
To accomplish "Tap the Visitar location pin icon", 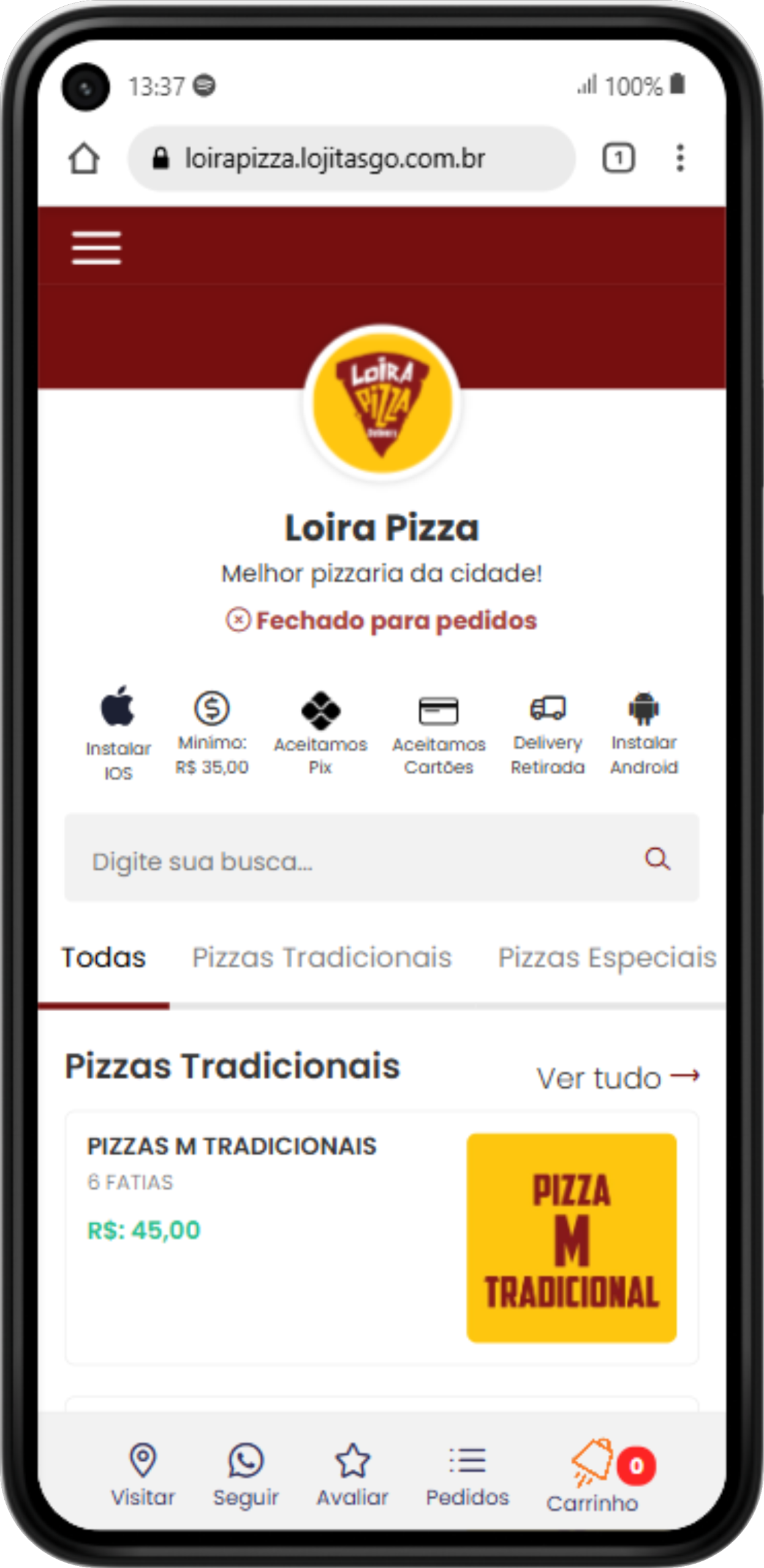I will point(142,1459).
